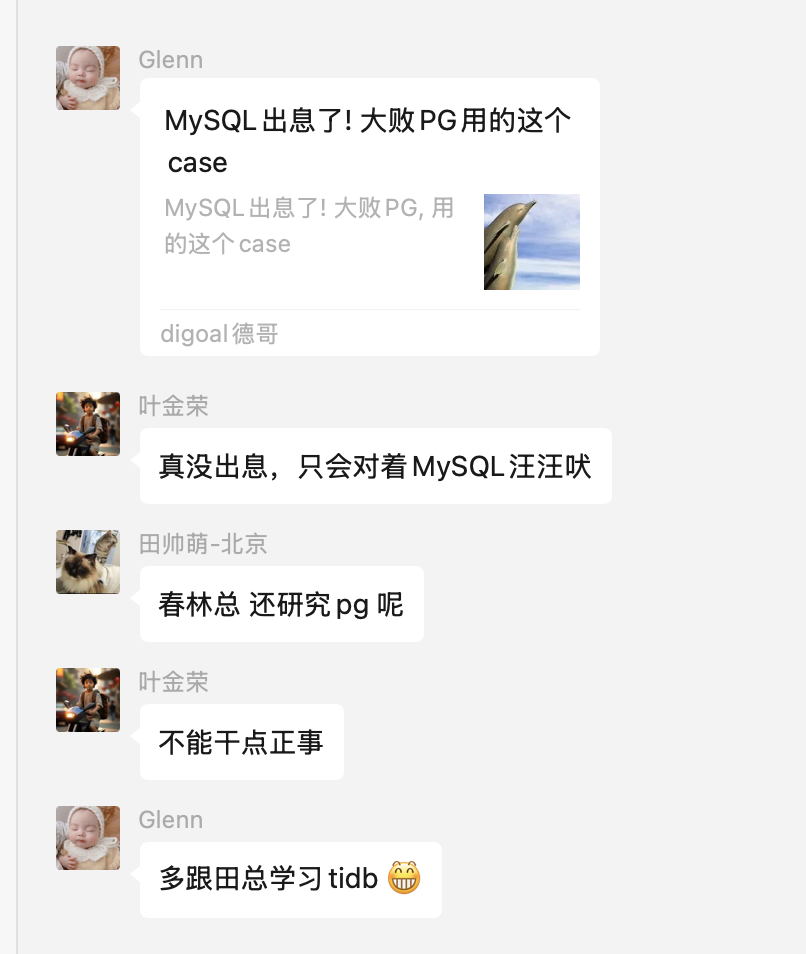
Task: View 田帅萌-北京's profile from the avatar
Action: click(88, 562)
